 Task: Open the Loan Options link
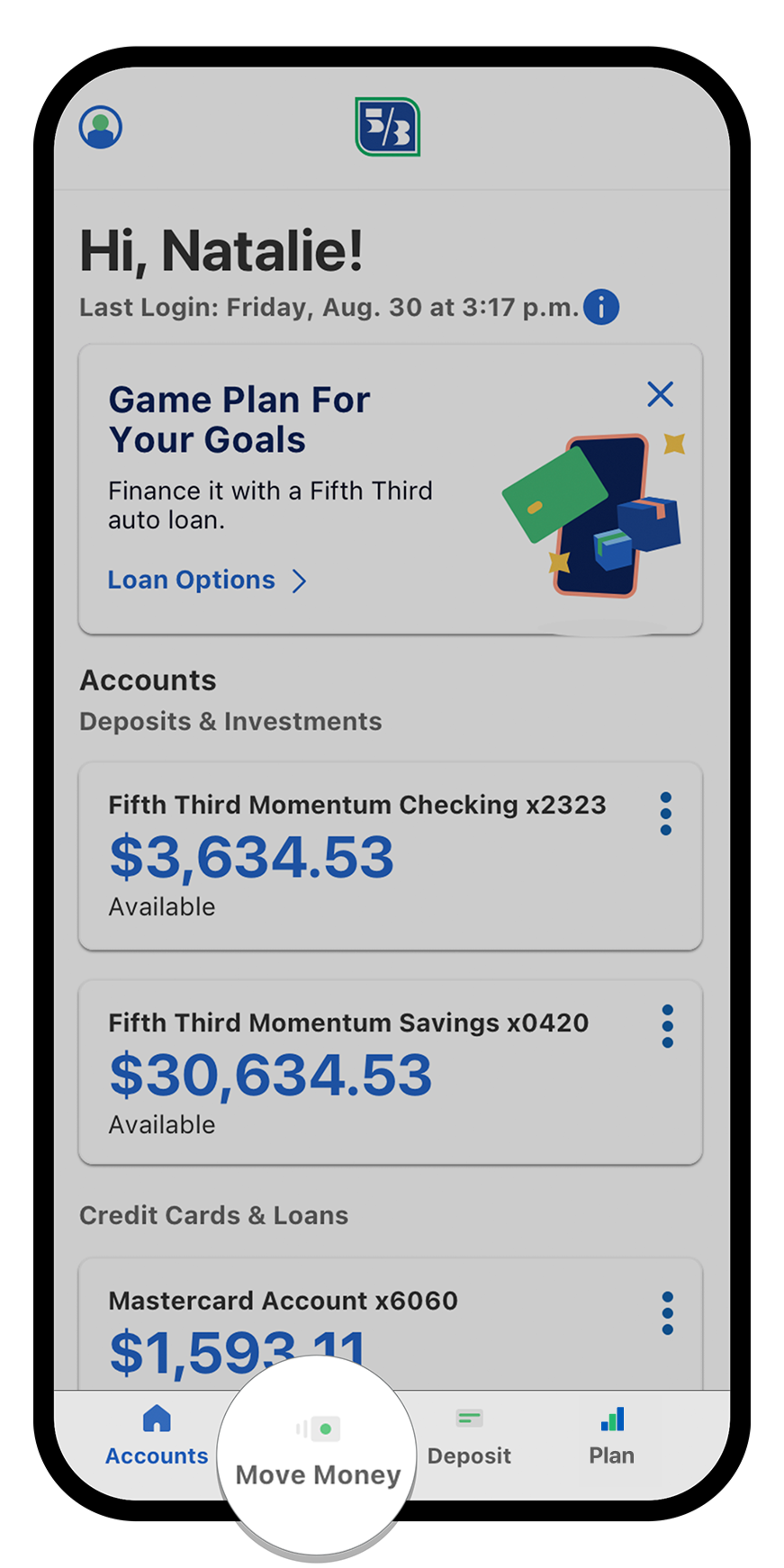click(191, 581)
